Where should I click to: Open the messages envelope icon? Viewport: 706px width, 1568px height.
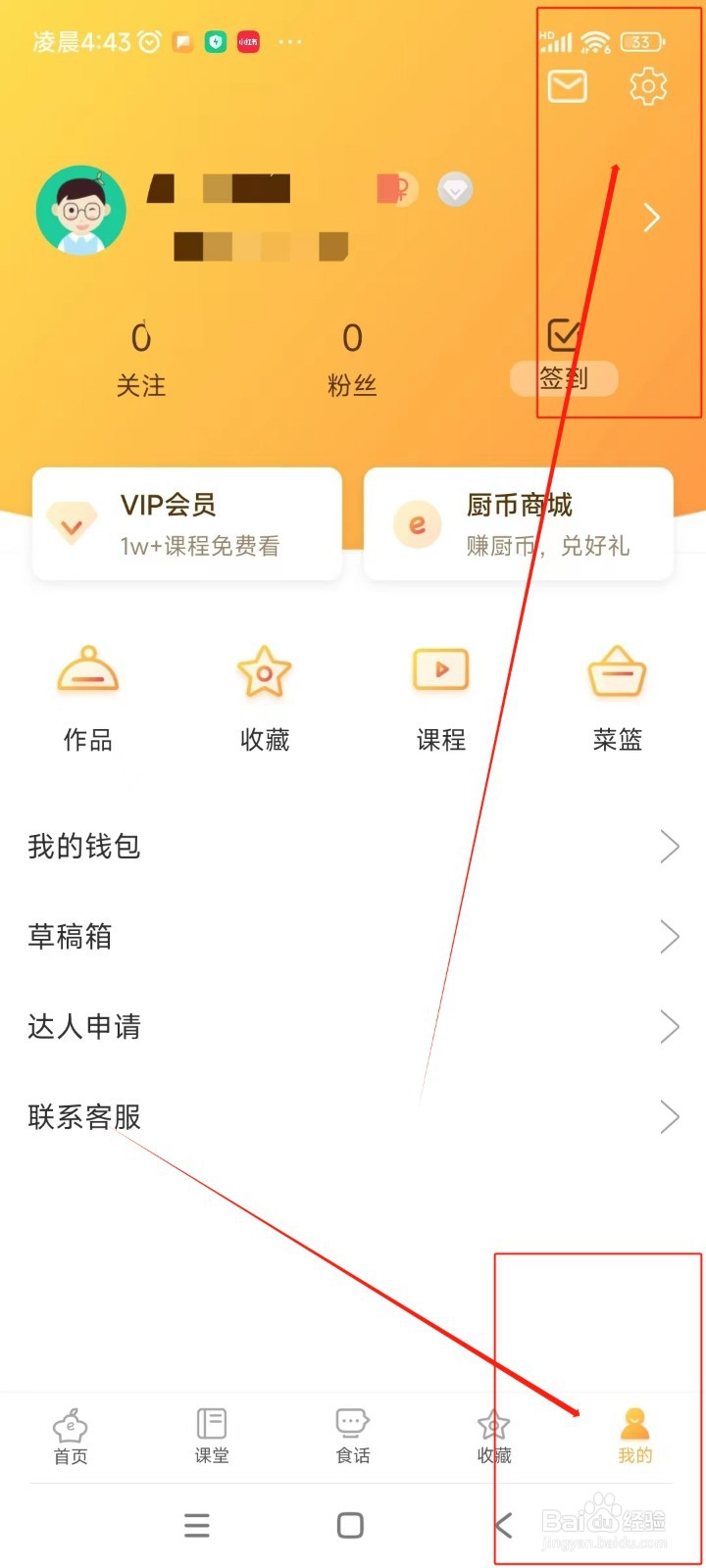click(566, 86)
